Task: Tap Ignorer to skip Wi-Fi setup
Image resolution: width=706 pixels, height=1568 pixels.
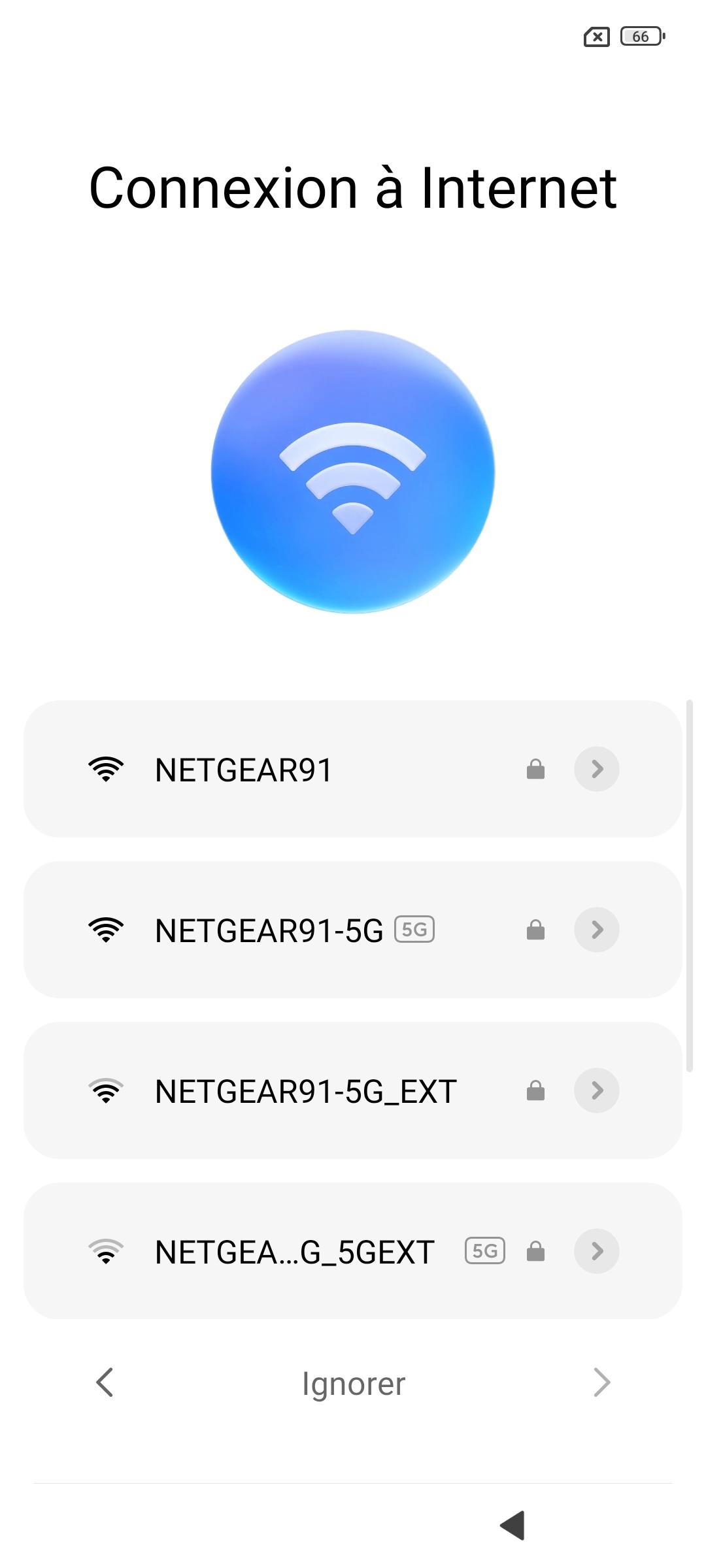Action: 353,1384
